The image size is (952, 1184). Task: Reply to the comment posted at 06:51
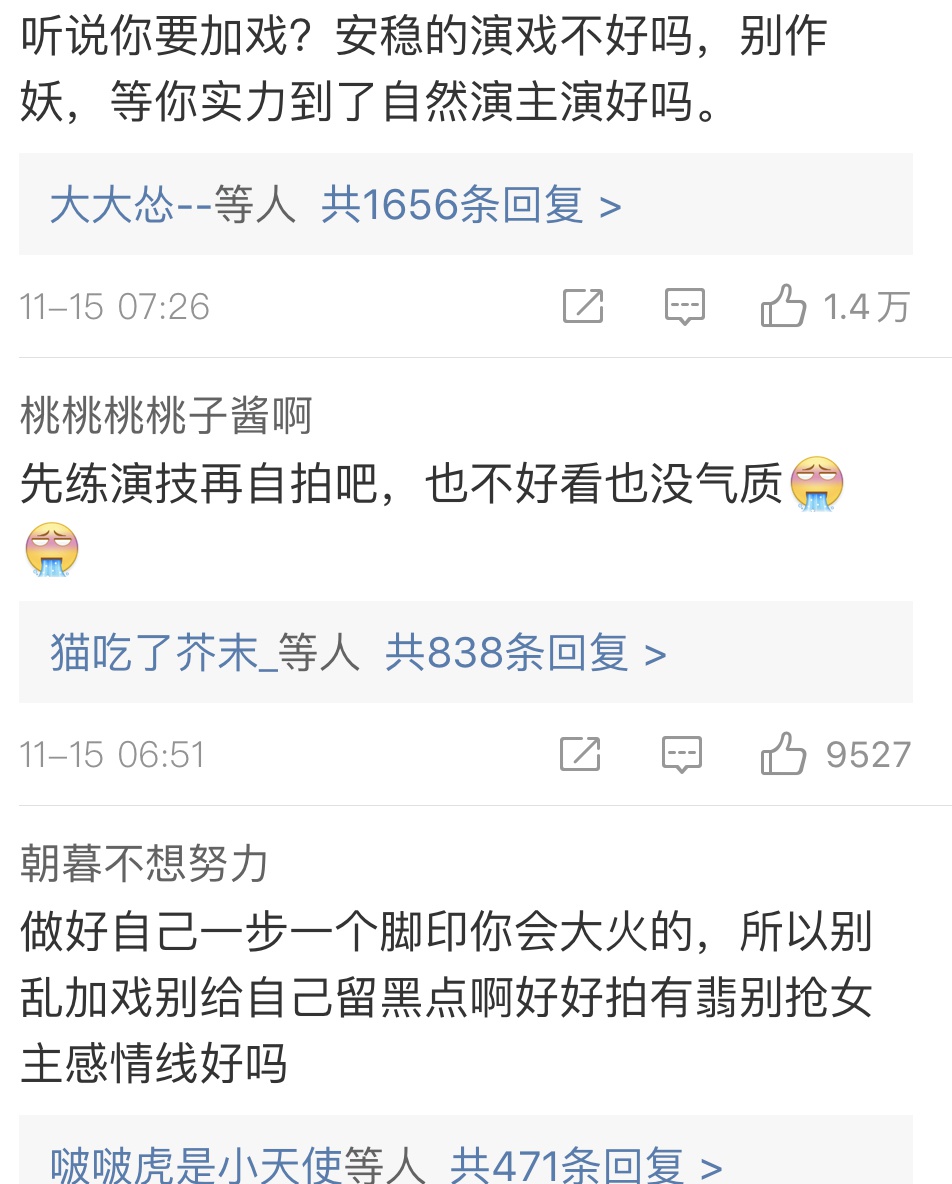[683, 754]
